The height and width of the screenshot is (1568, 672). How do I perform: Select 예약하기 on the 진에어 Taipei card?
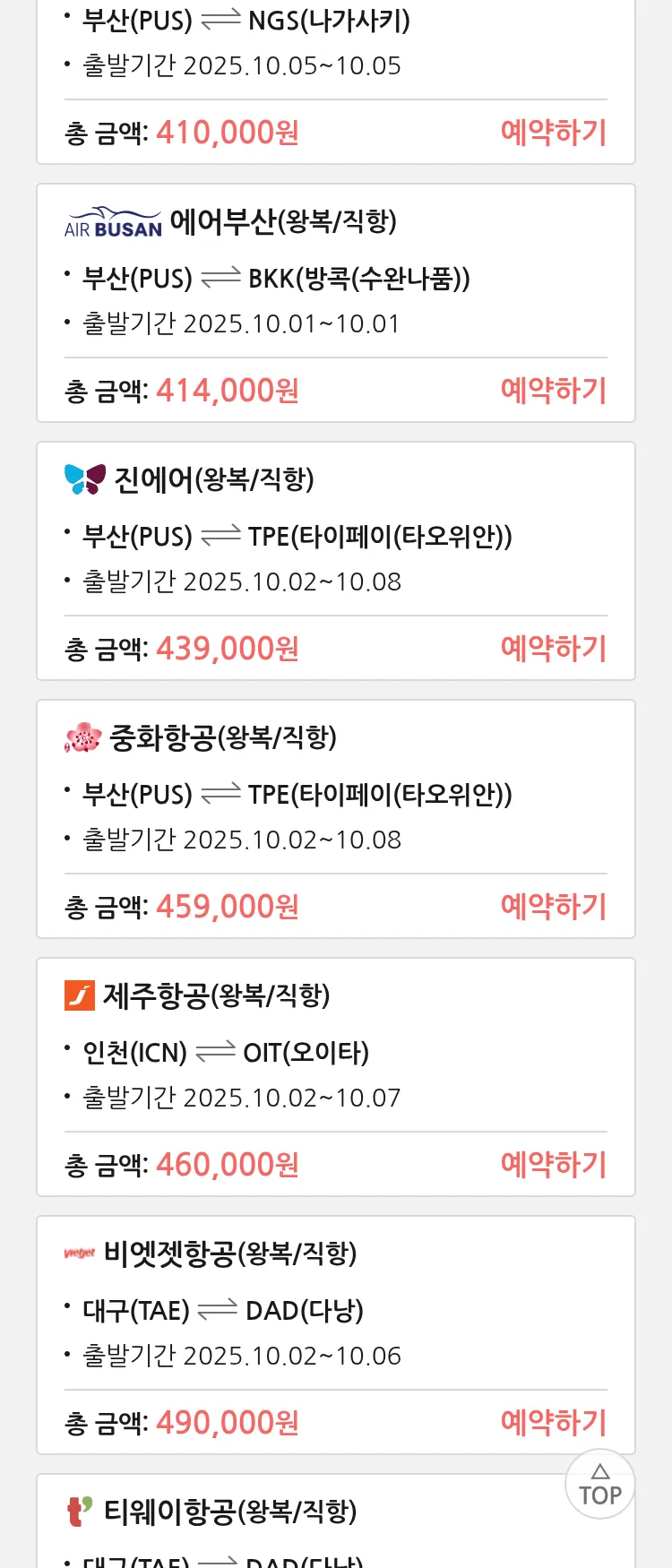[553, 649]
